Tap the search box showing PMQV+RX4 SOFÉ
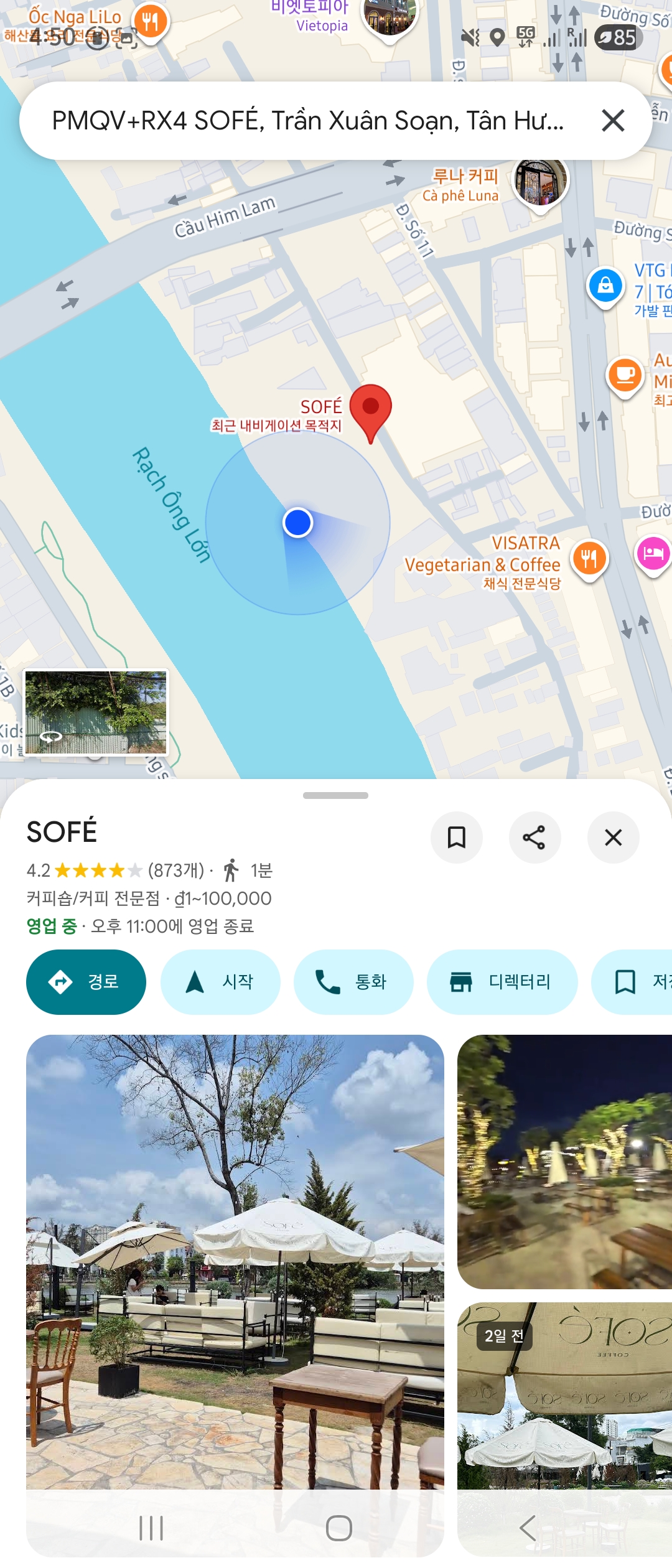This screenshot has width=672, height=1568. tap(307, 121)
